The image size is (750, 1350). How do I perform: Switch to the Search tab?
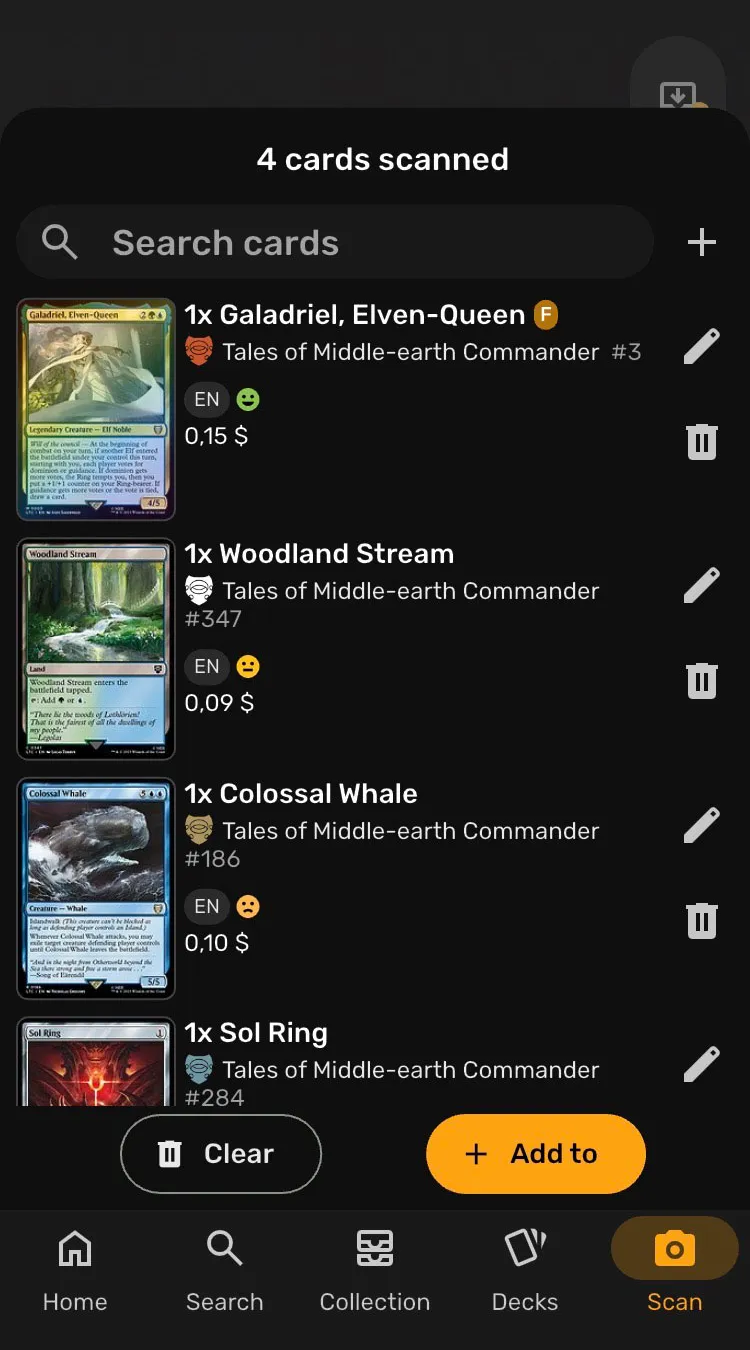tap(225, 1270)
